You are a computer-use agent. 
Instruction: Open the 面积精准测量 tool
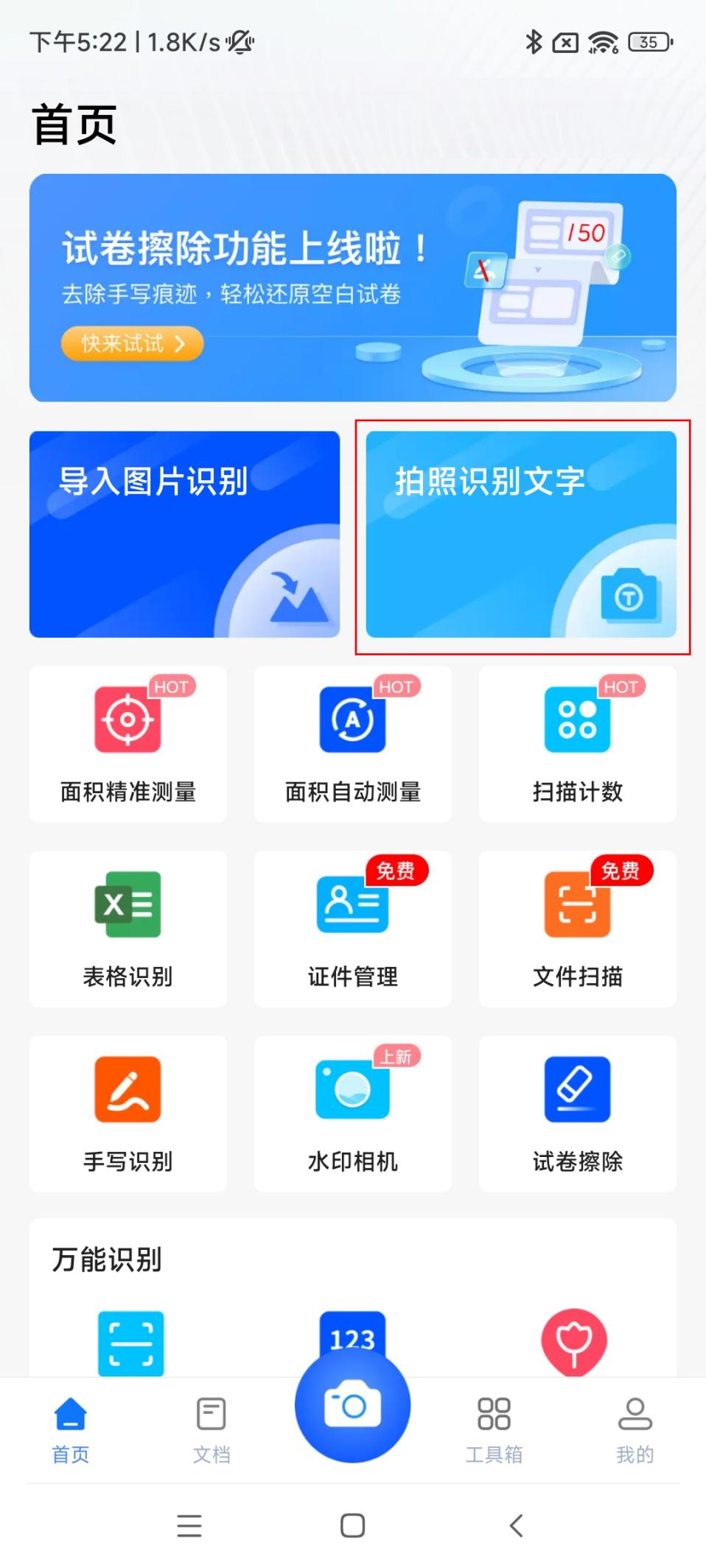pyautogui.click(x=127, y=744)
